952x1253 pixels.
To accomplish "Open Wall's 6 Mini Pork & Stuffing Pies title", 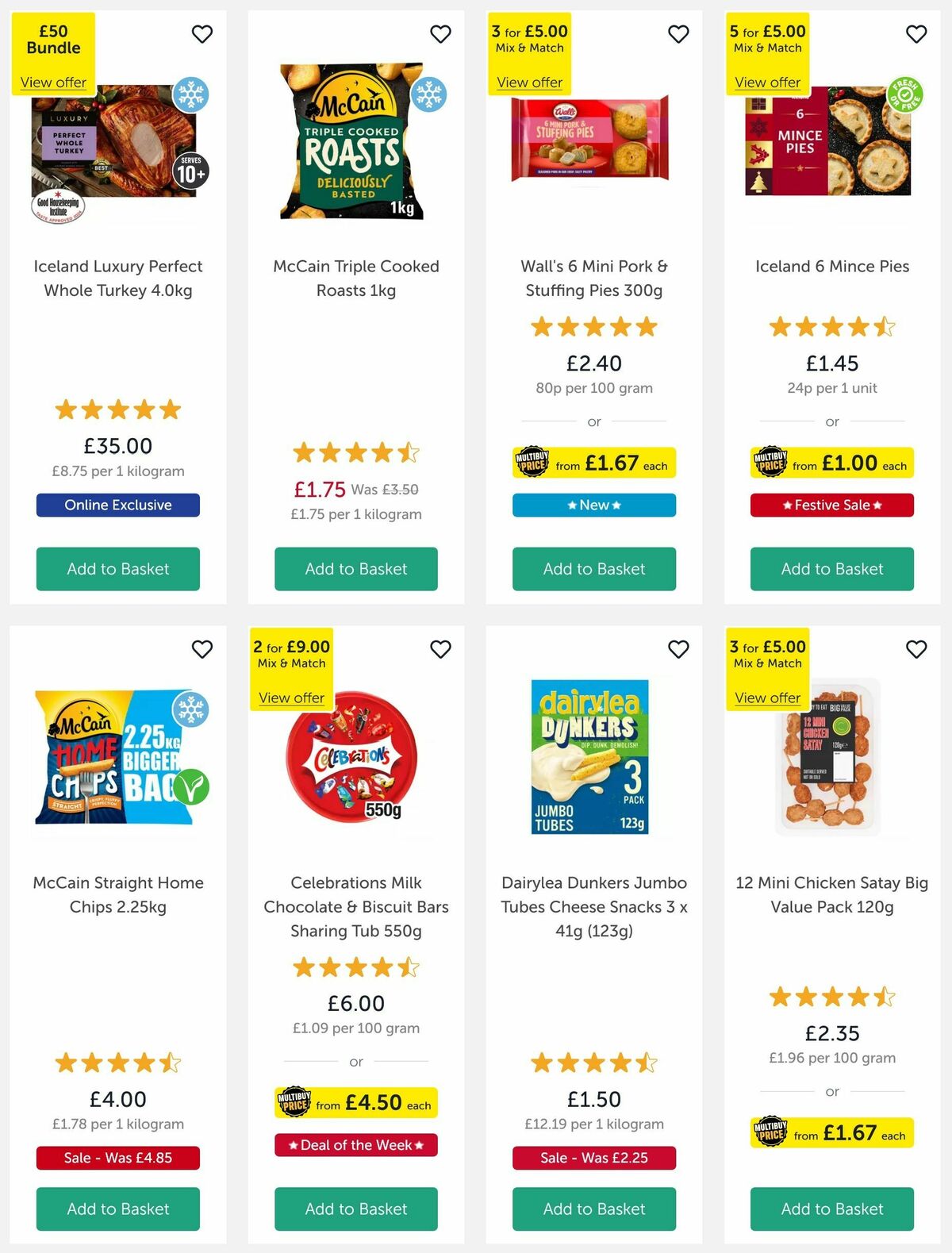I will [x=593, y=278].
